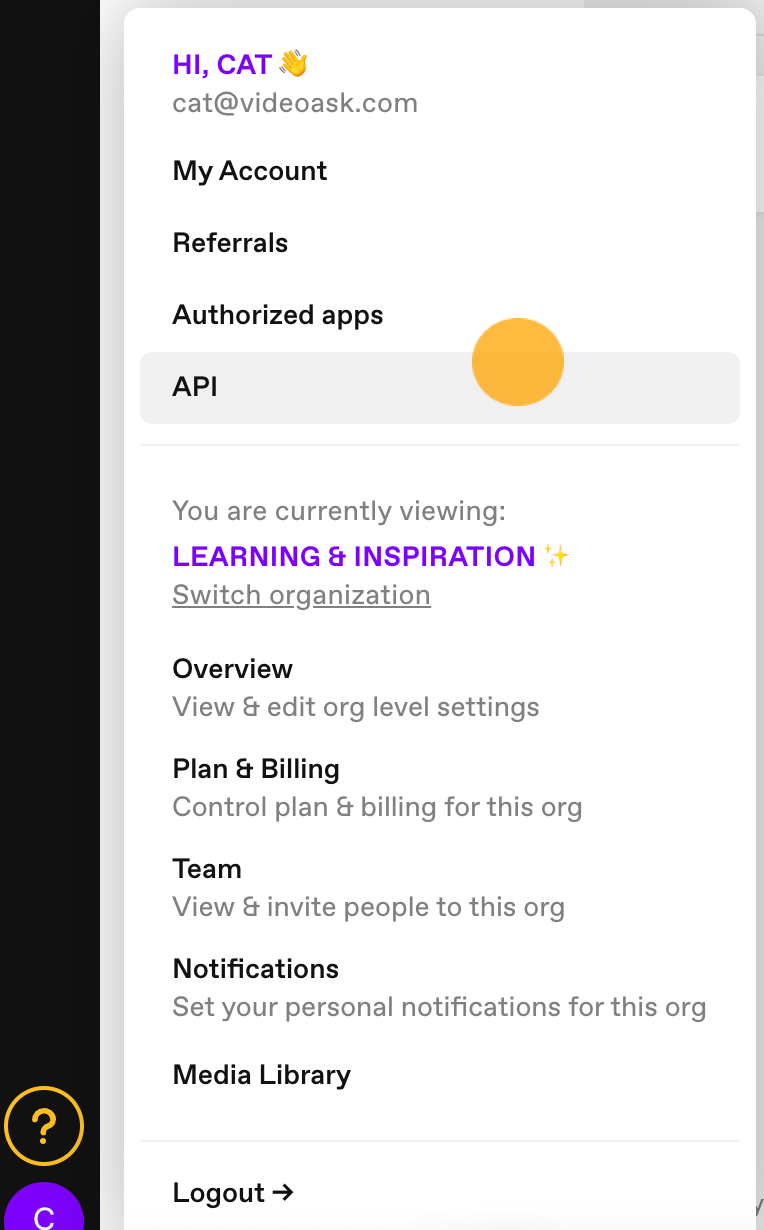View the Team page
Viewport: 764px width, 1230px height.
point(368,888)
